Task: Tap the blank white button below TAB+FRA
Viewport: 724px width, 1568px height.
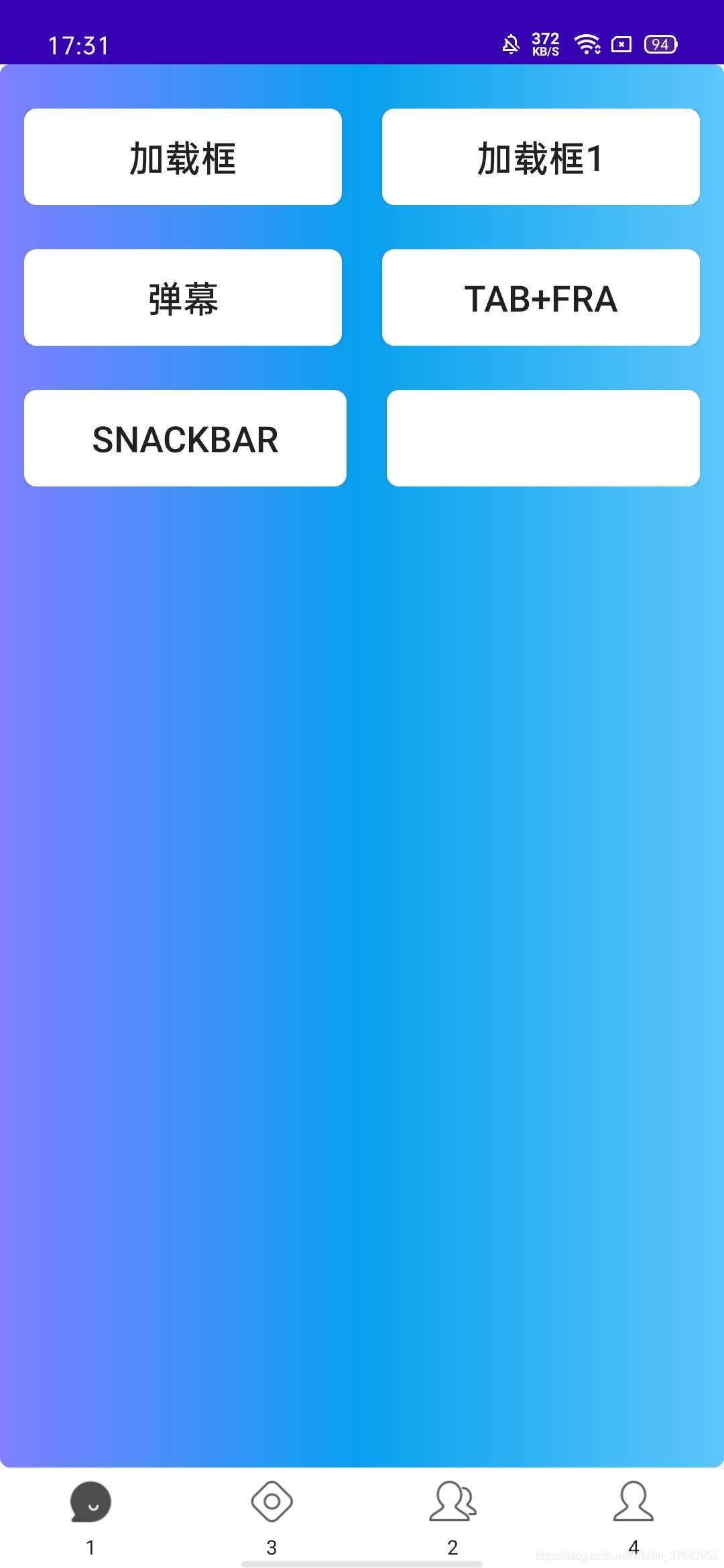Action: click(542, 437)
